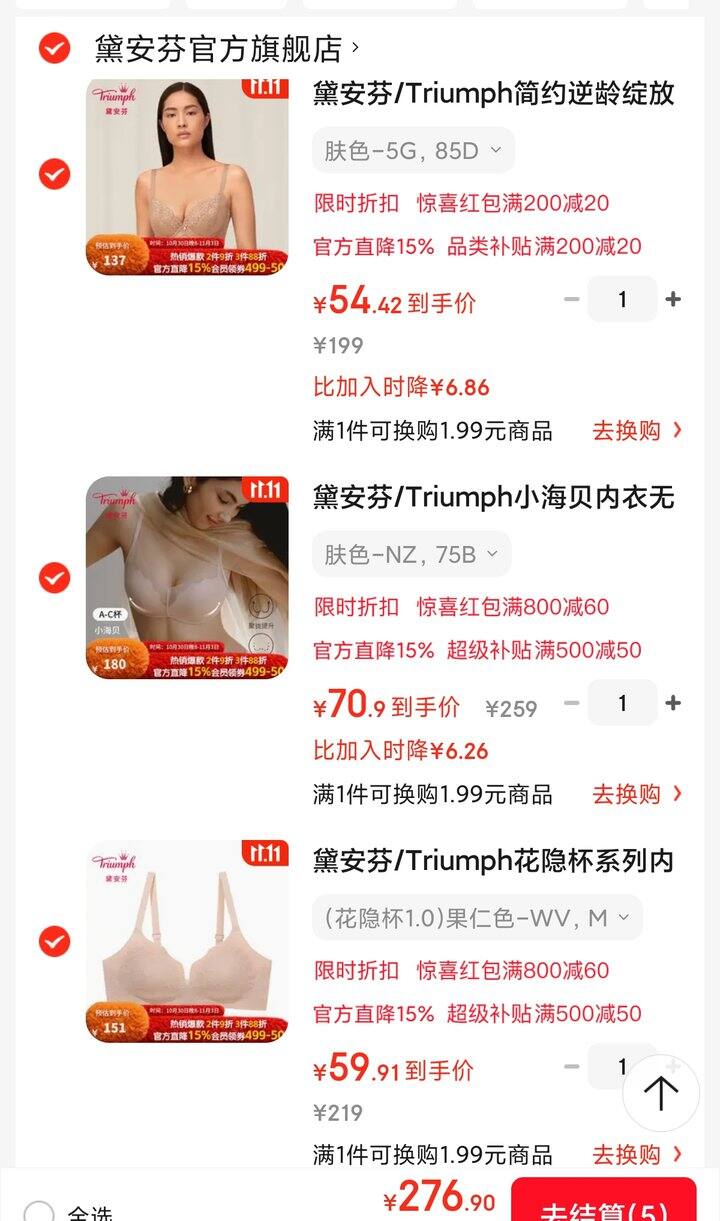Deselect the store-level red checkmark
Viewport: 720px width, 1221px height.
point(54,49)
